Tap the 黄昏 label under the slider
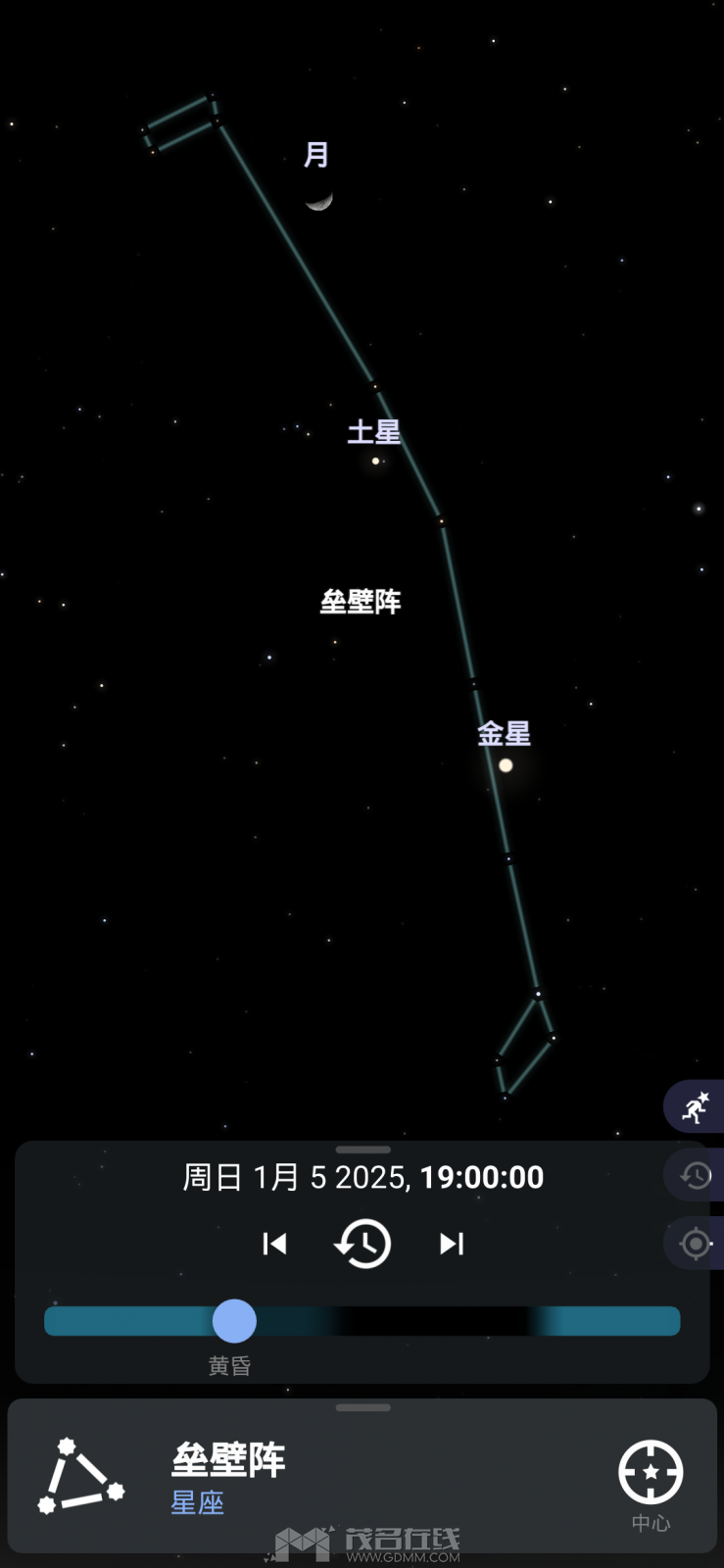The height and width of the screenshot is (1568, 724). [229, 1364]
